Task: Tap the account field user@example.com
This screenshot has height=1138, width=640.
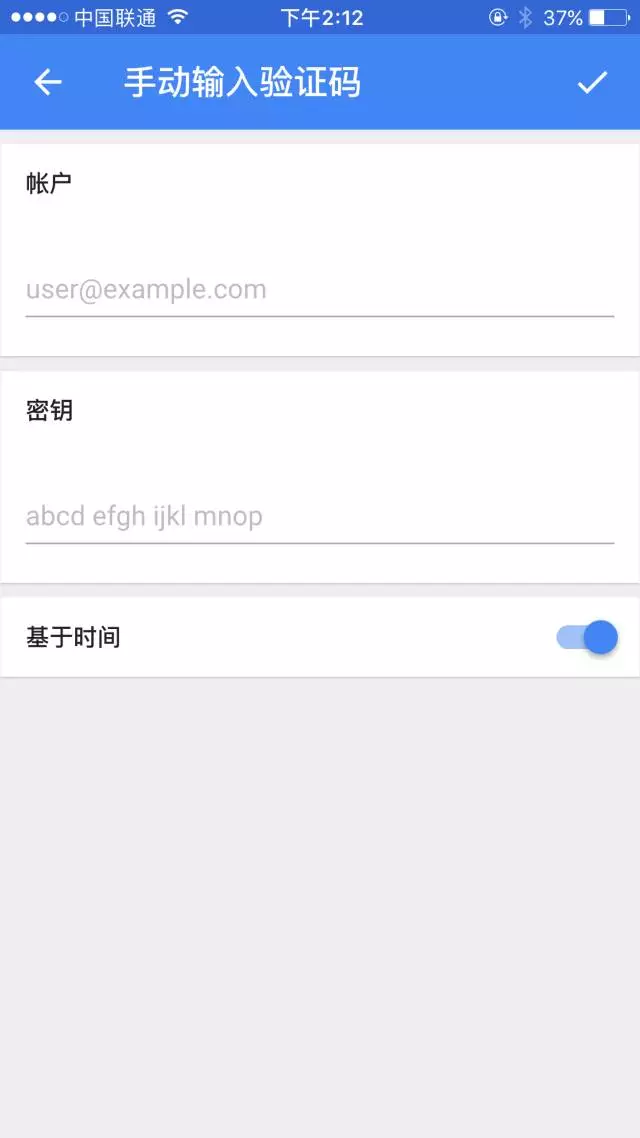Action: (319, 290)
